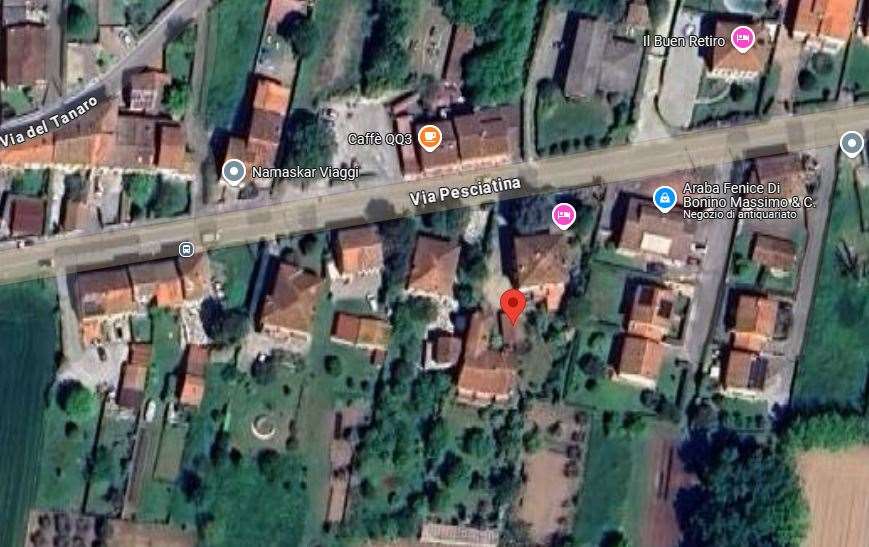
Task: Tap the Araba Fenice Di Bonino Massimo marker
Action: coord(663,198)
